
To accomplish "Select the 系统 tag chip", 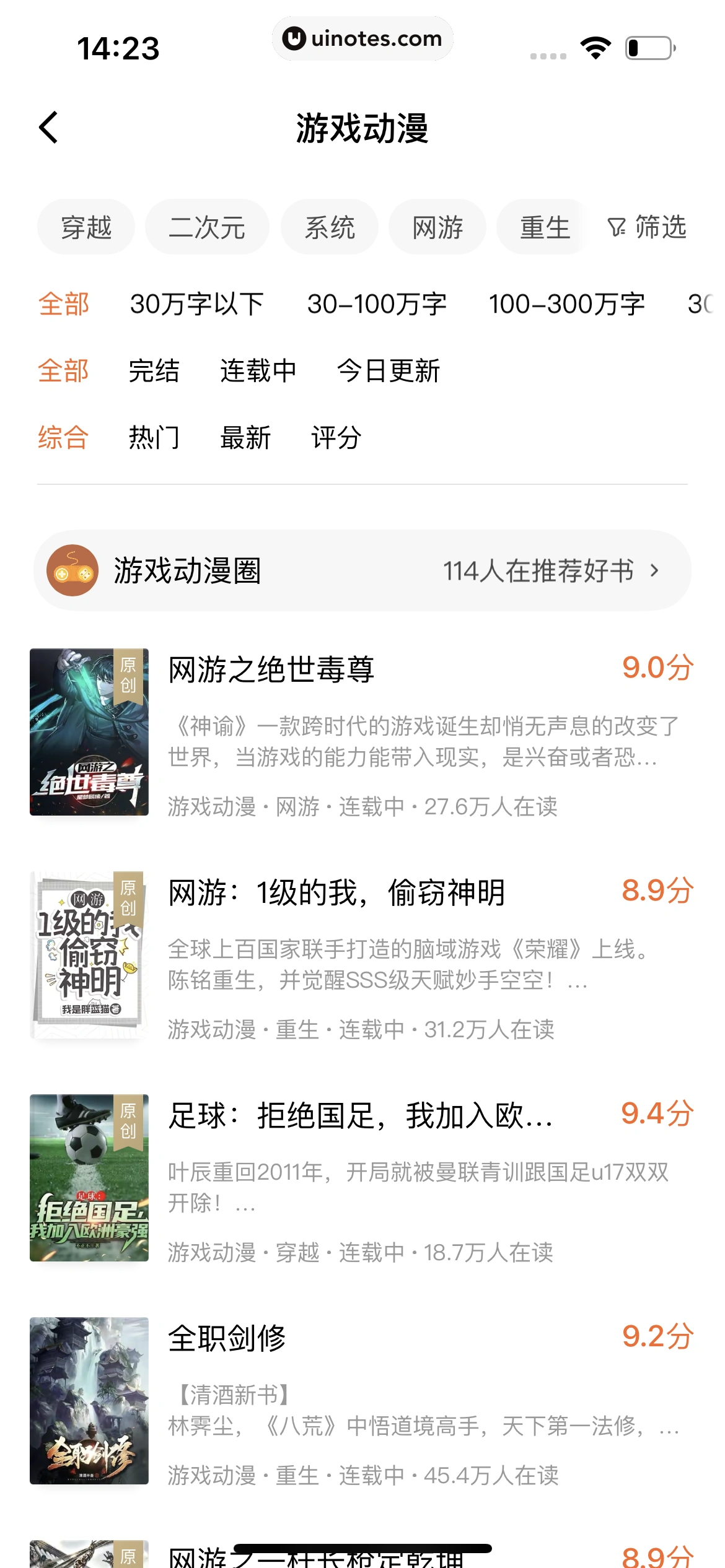I will click(330, 227).
